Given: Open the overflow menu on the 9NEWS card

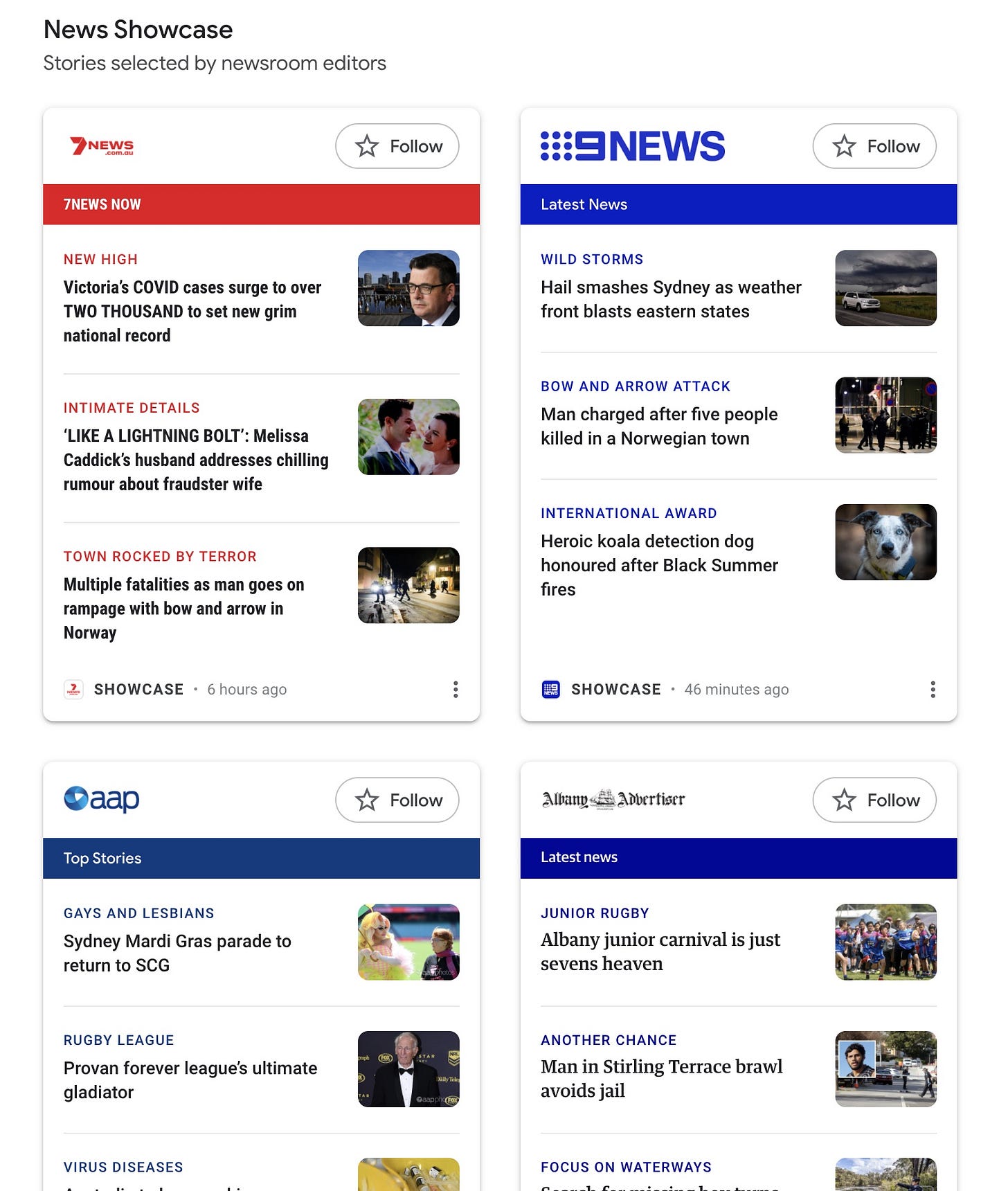Looking at the screenshot, I should [933, 689].
